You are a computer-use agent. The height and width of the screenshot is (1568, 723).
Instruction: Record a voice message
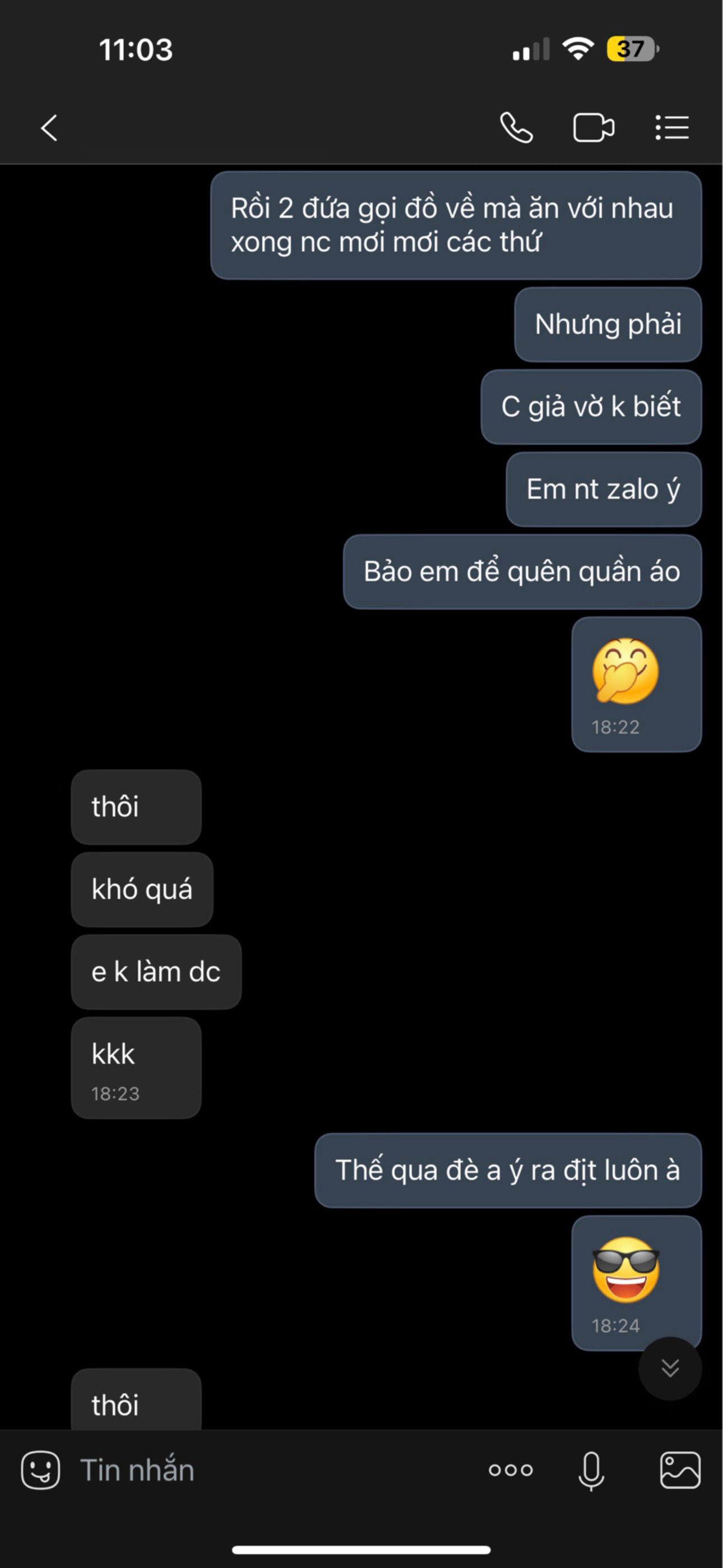click(x=591, y=1470)
